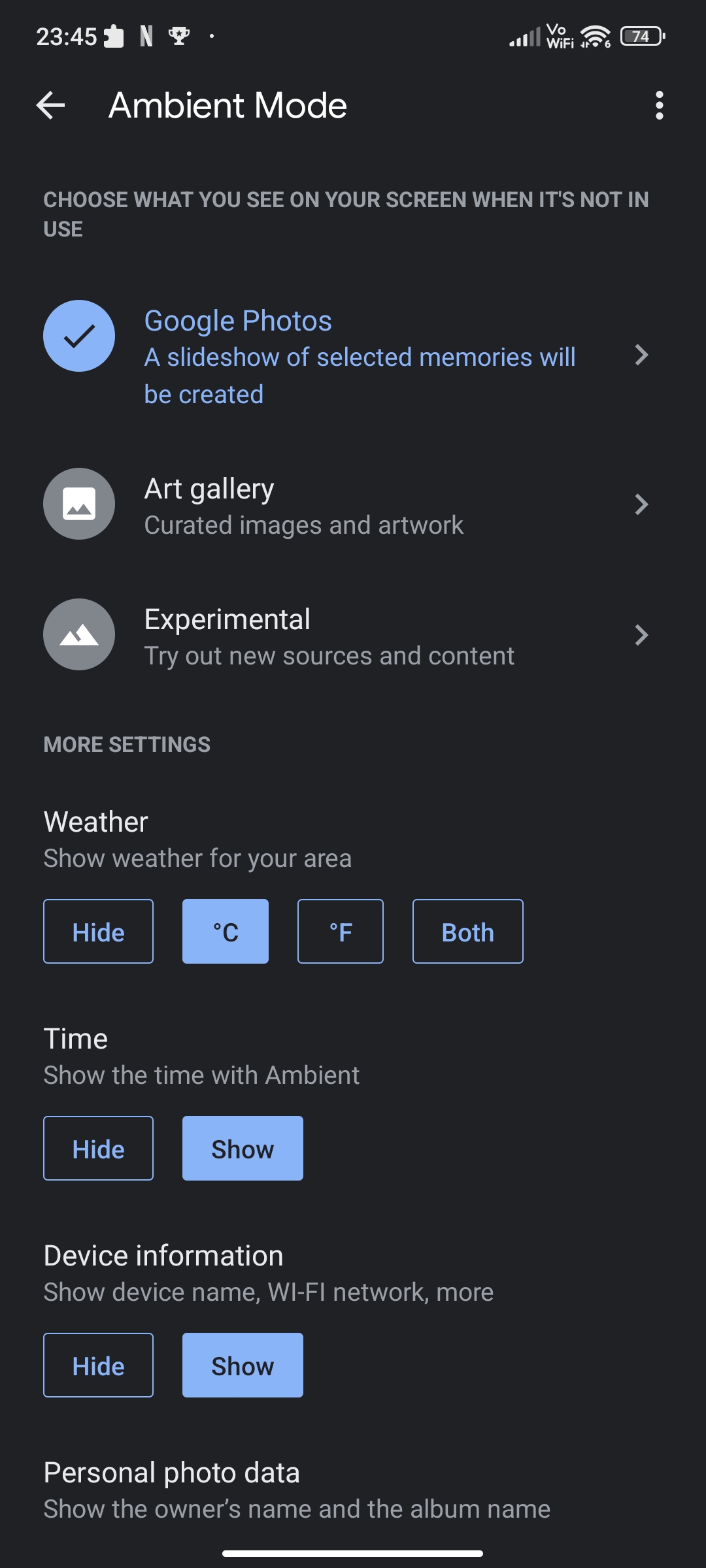Hide the time with Ambient
The height and width of the screenshot is (1568, 706).
[98, 1149]
